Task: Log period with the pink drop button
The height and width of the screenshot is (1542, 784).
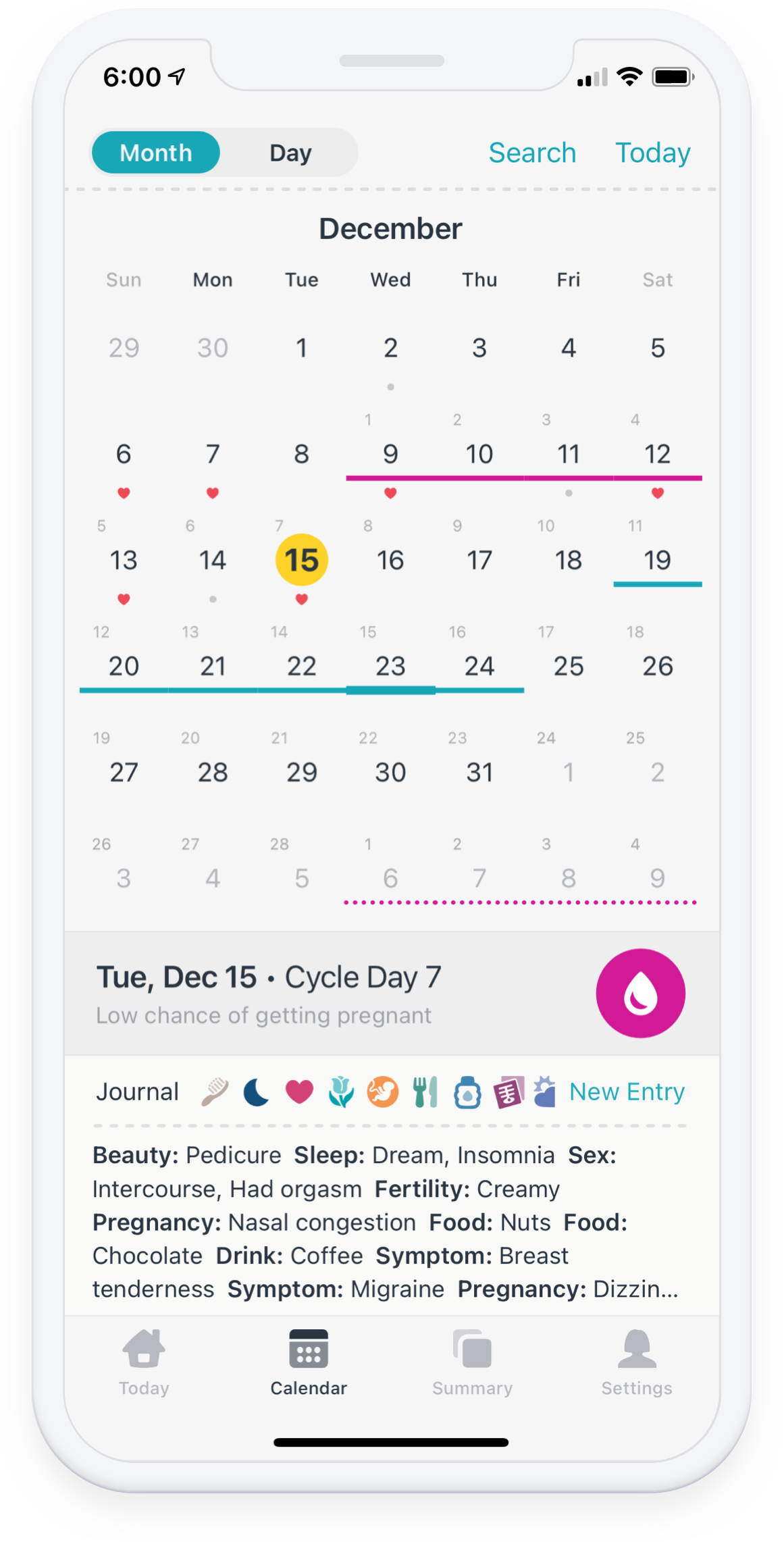Action: pyautogui.click(x=640, y=993)
